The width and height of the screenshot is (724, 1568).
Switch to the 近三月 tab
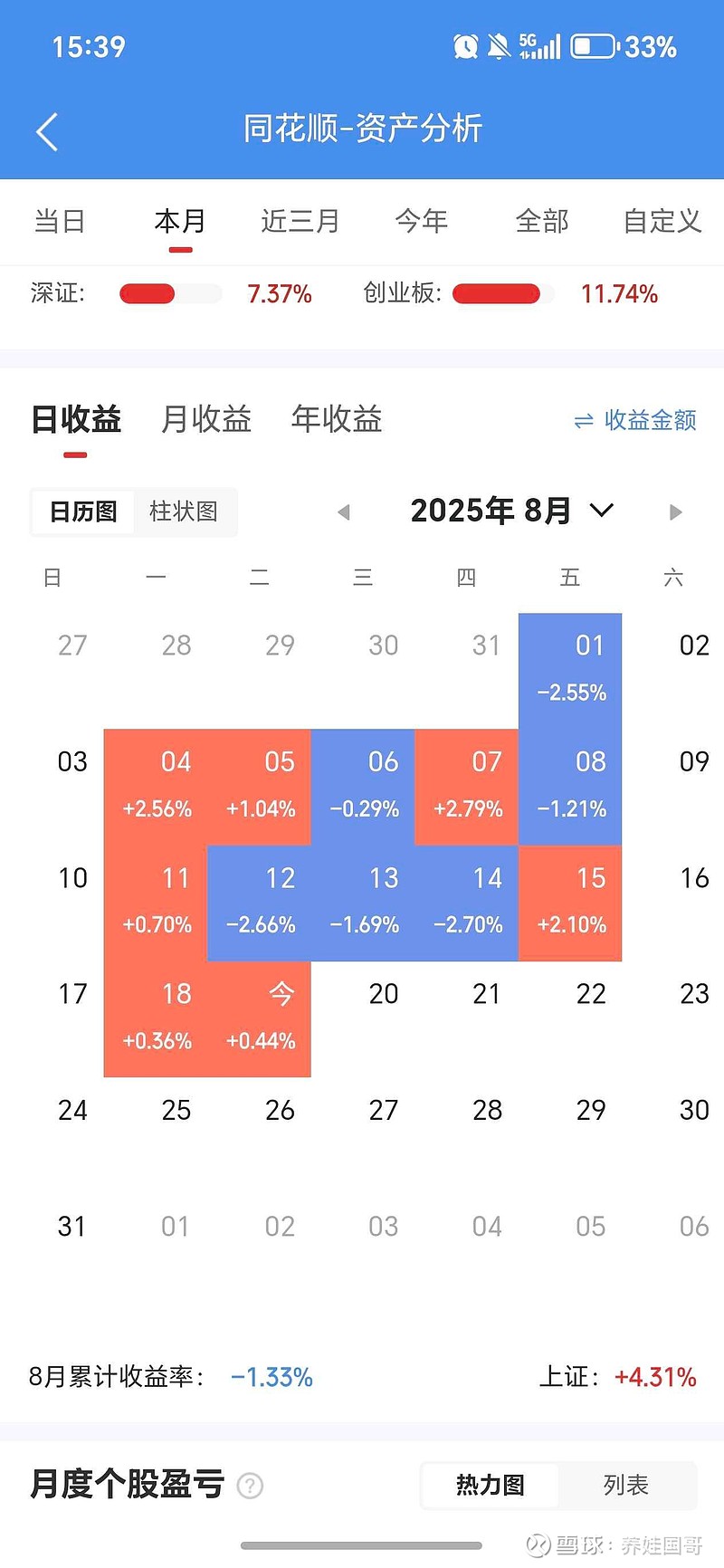tap(300, 221)
